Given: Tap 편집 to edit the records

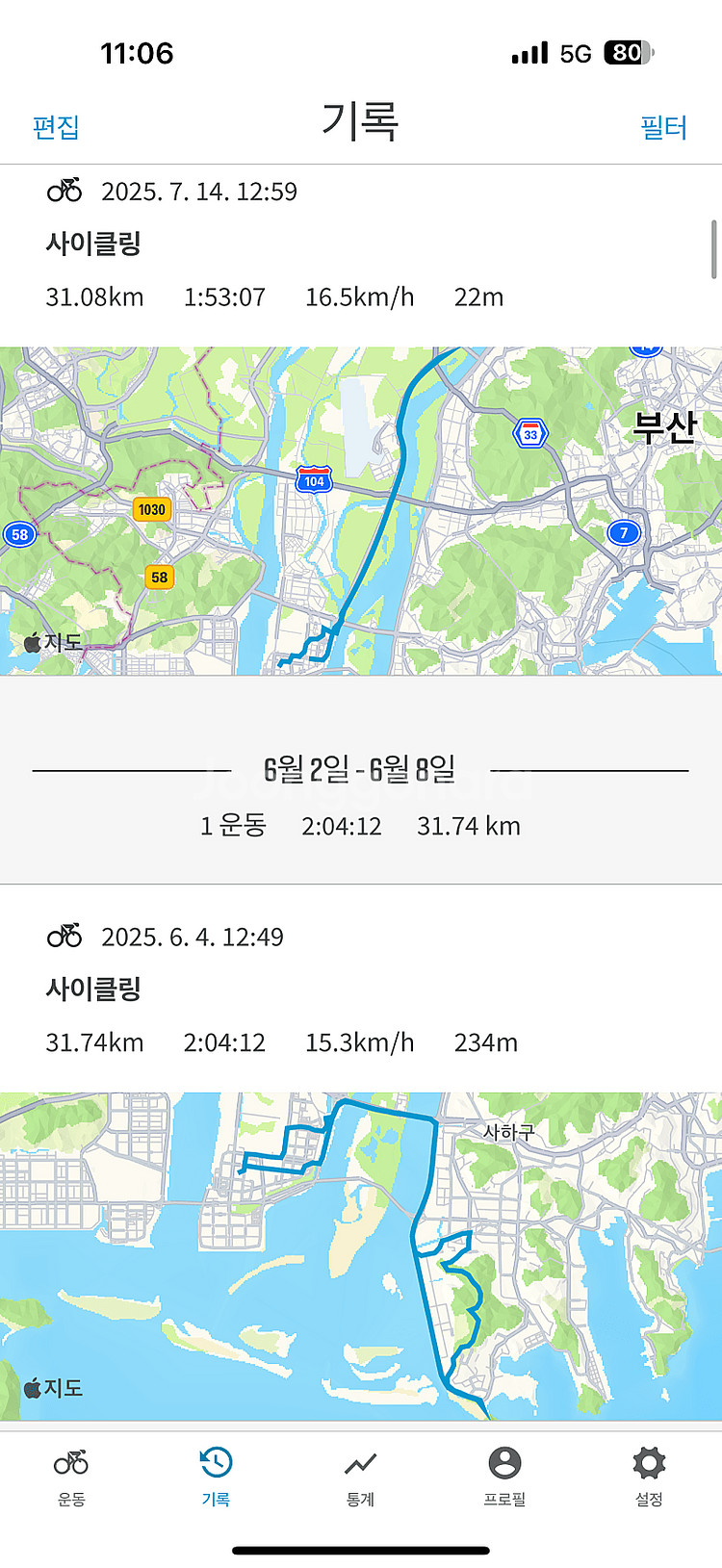Looking at the screenshot, I should coord(56,127).
